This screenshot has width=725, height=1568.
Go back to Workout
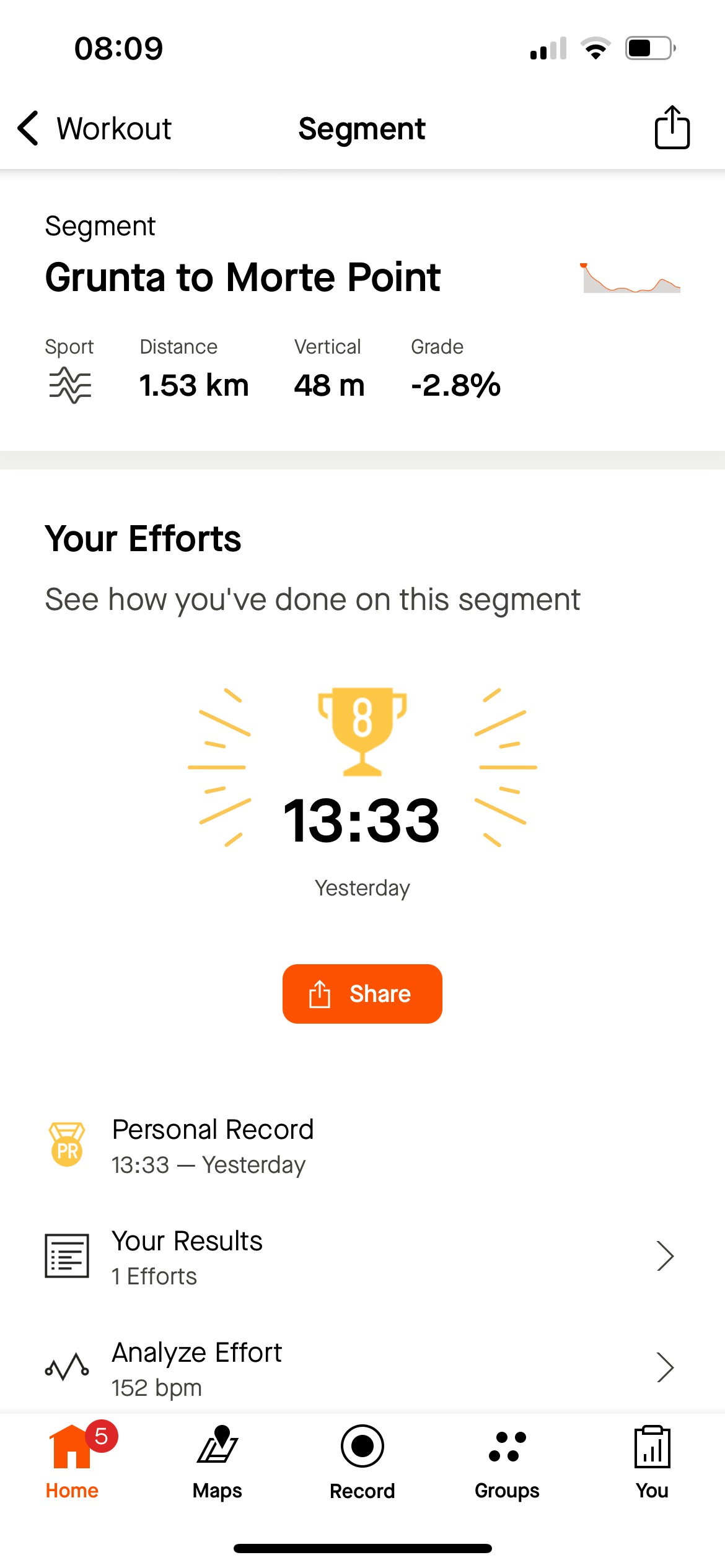pyautogui.click(x=94, y=129)
